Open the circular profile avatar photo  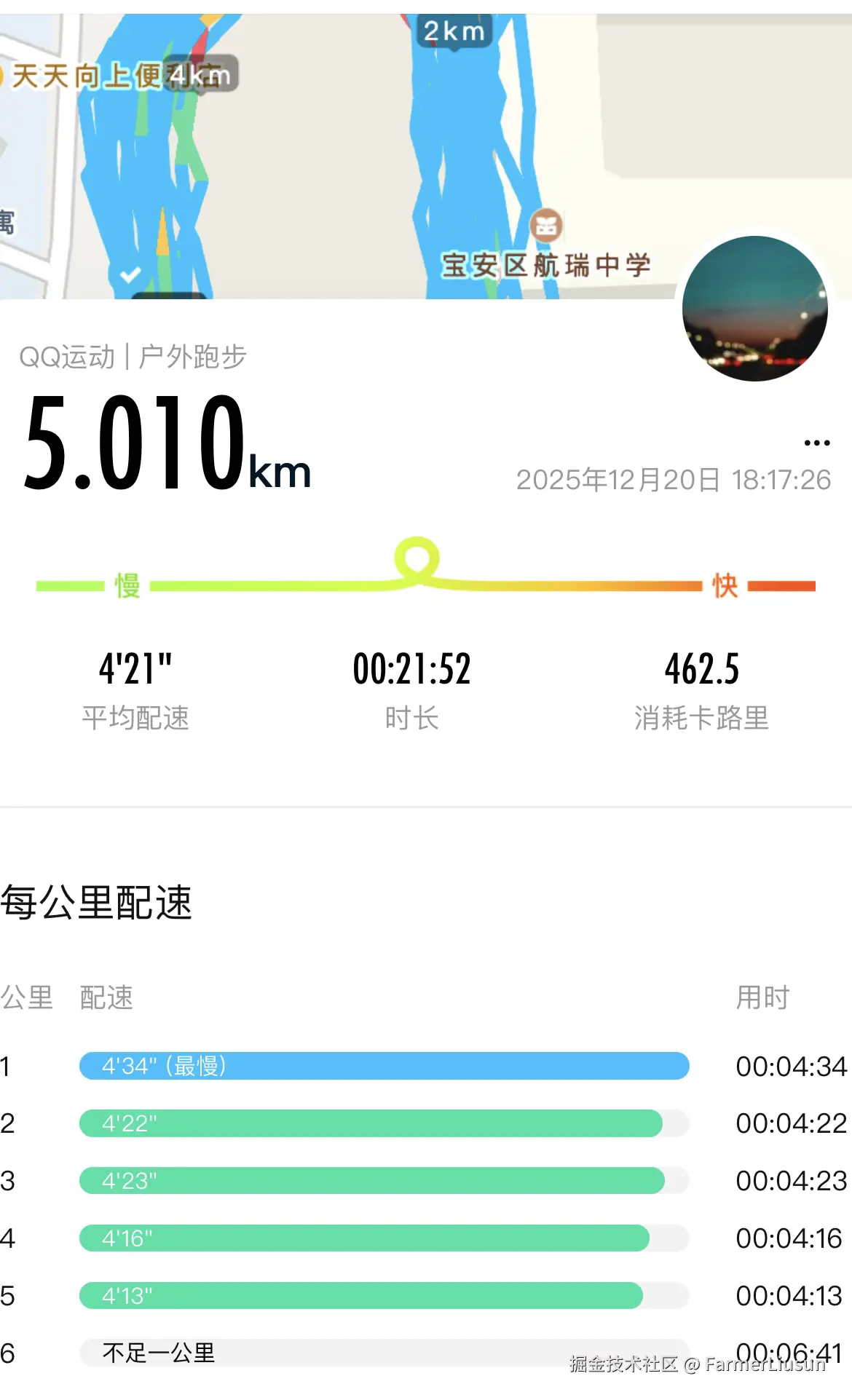757,309
